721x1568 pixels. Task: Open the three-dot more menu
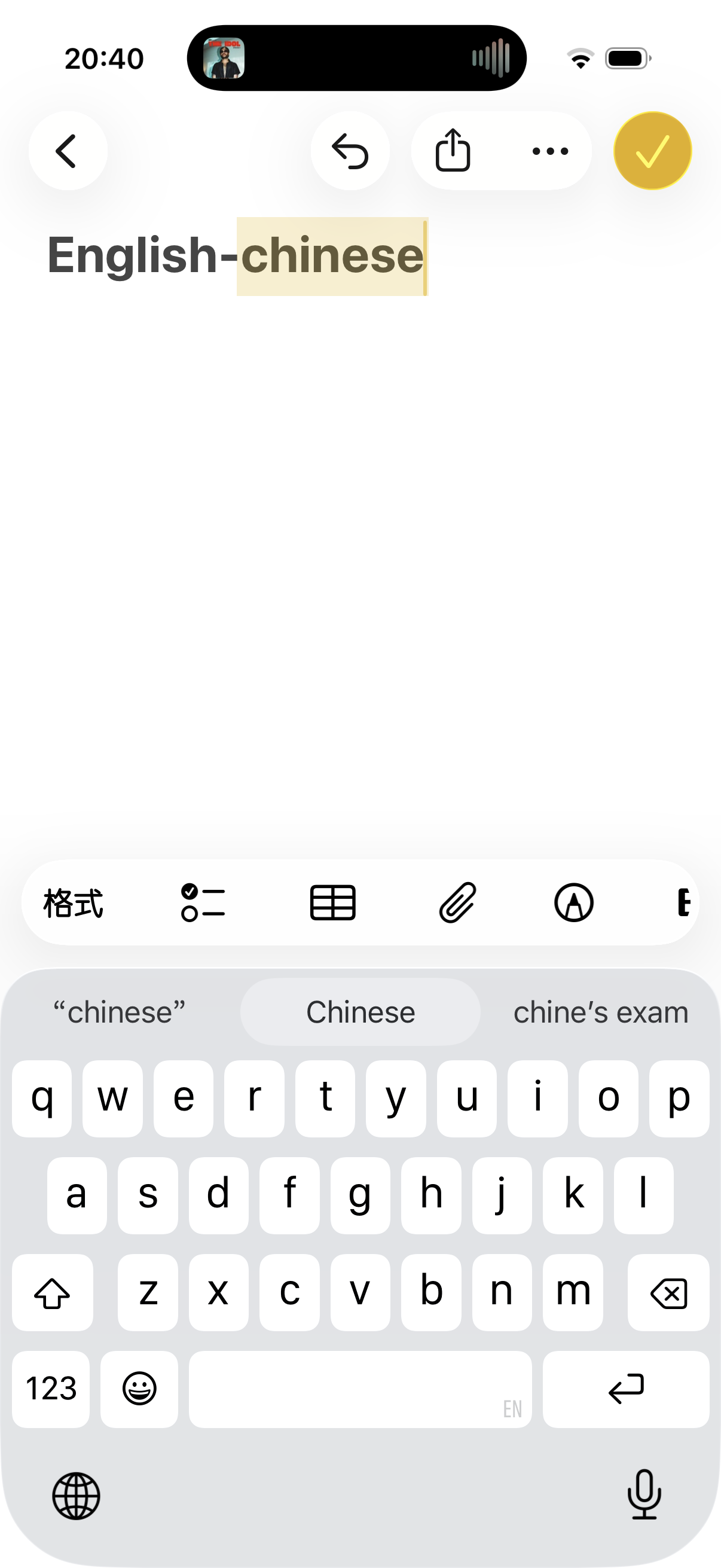point(550,151)
